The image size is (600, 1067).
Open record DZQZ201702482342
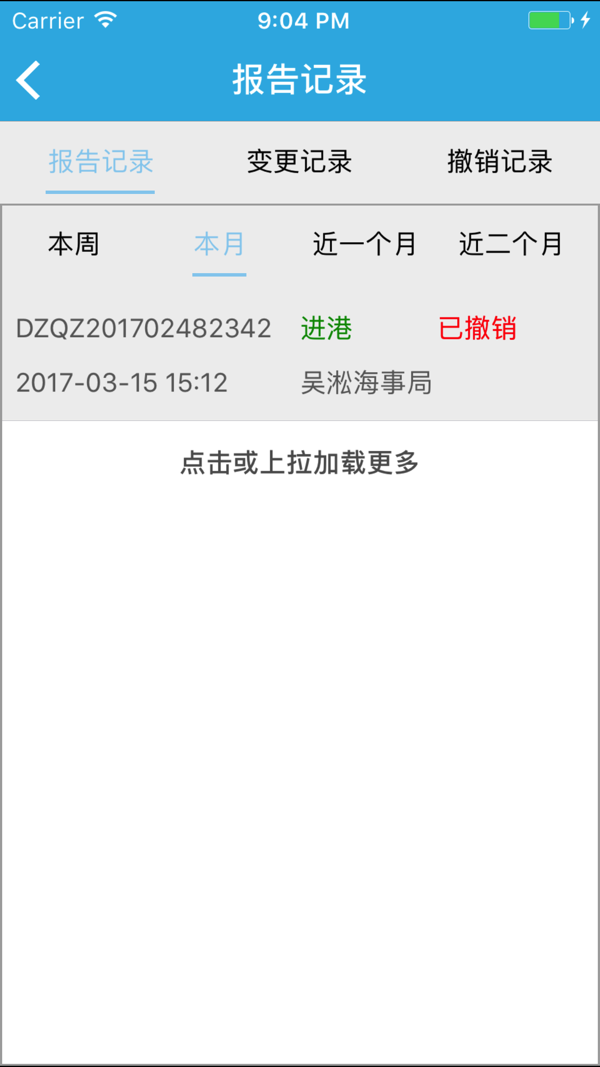(300, 356)
